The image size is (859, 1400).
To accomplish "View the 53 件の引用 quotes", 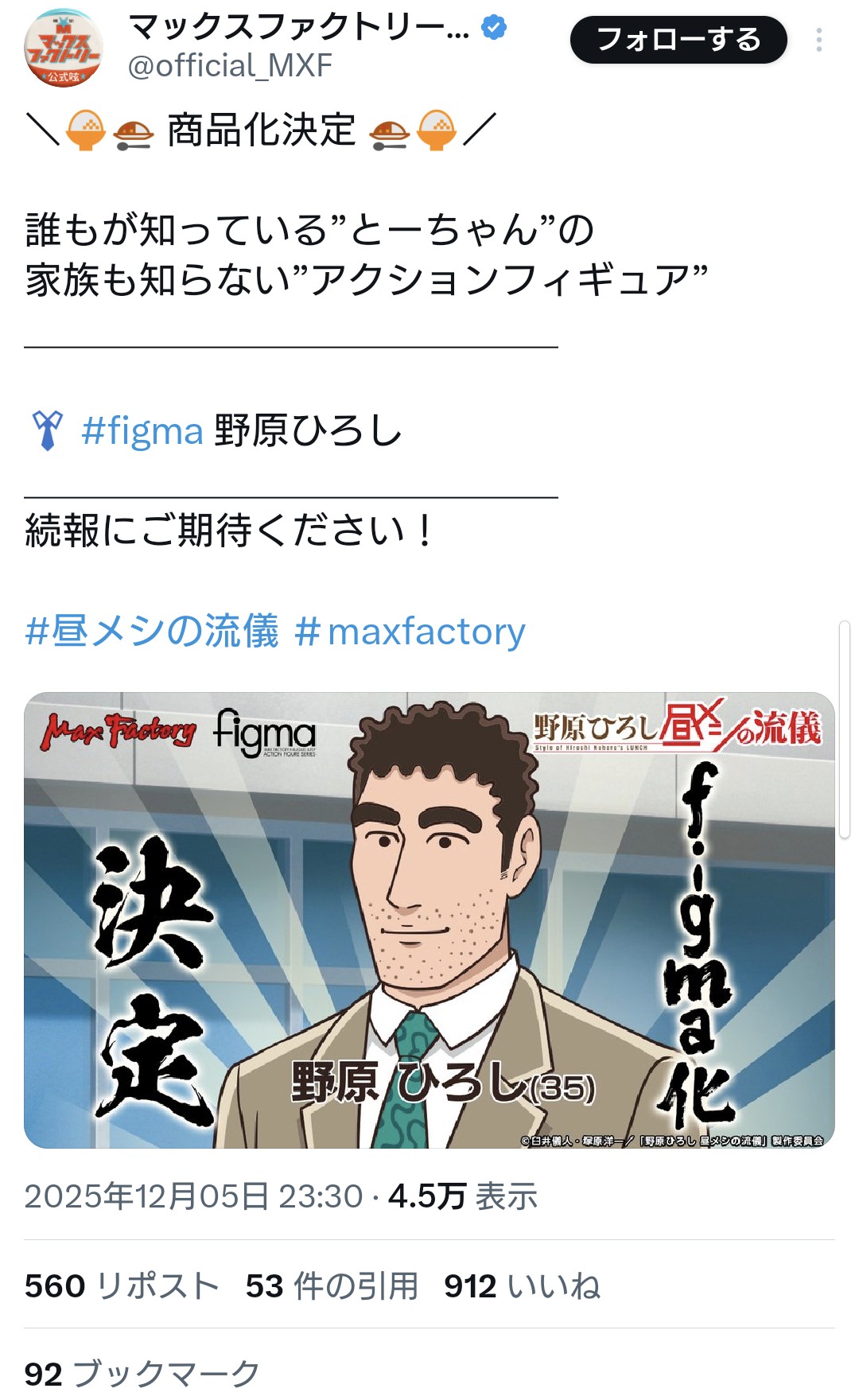I will click(x=332, y=1286).
